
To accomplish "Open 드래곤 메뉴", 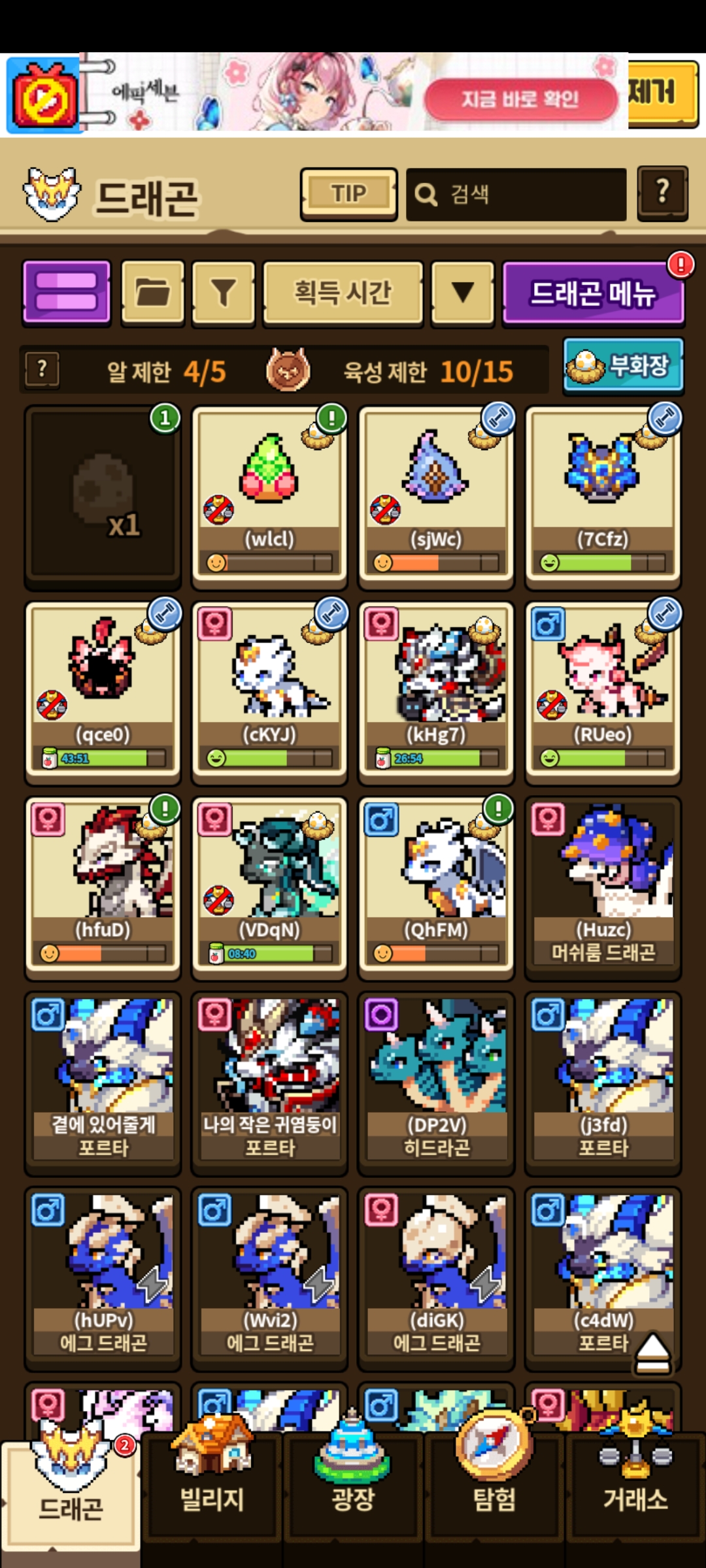I will [592, 293].
